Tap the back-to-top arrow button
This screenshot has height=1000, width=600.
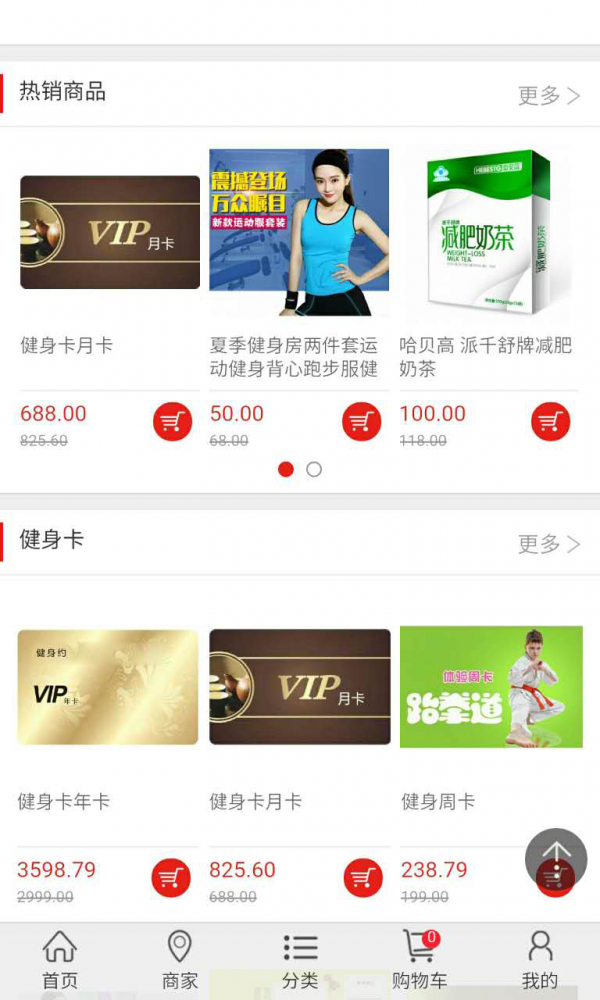point(556,858)
